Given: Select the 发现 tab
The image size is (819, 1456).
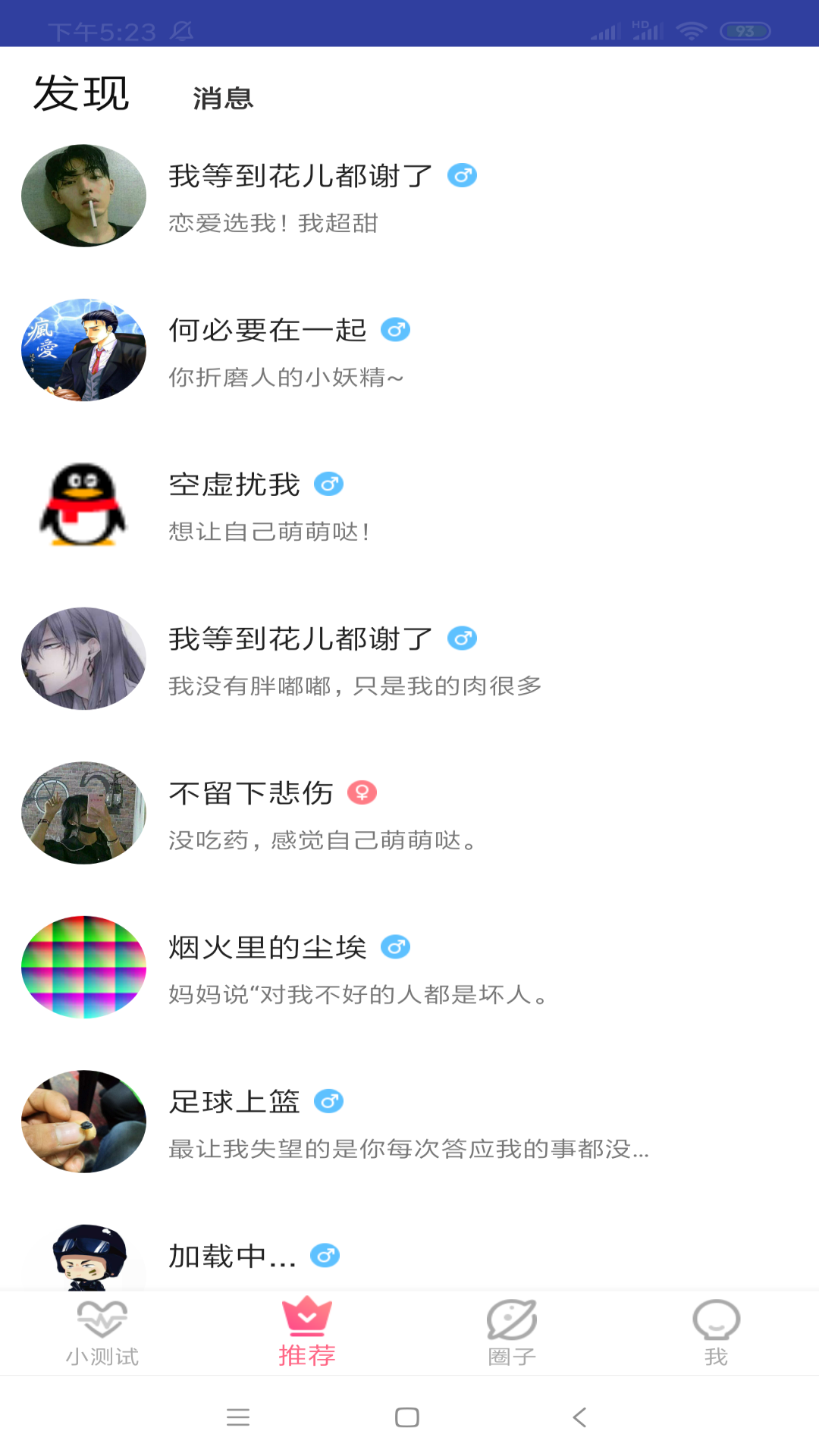Looking at the screenshot, I should pos(81,94).
